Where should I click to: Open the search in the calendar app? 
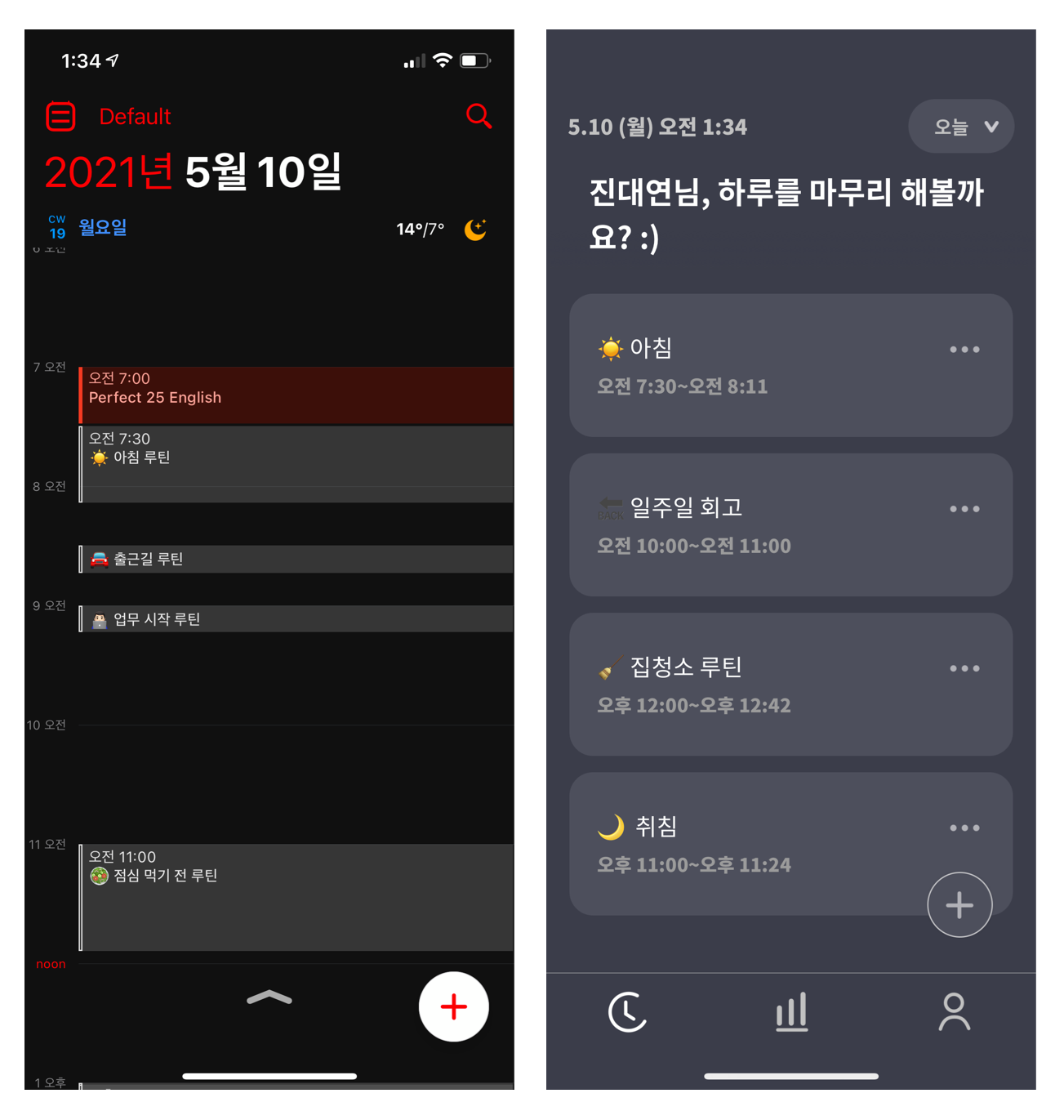[479, 116]
